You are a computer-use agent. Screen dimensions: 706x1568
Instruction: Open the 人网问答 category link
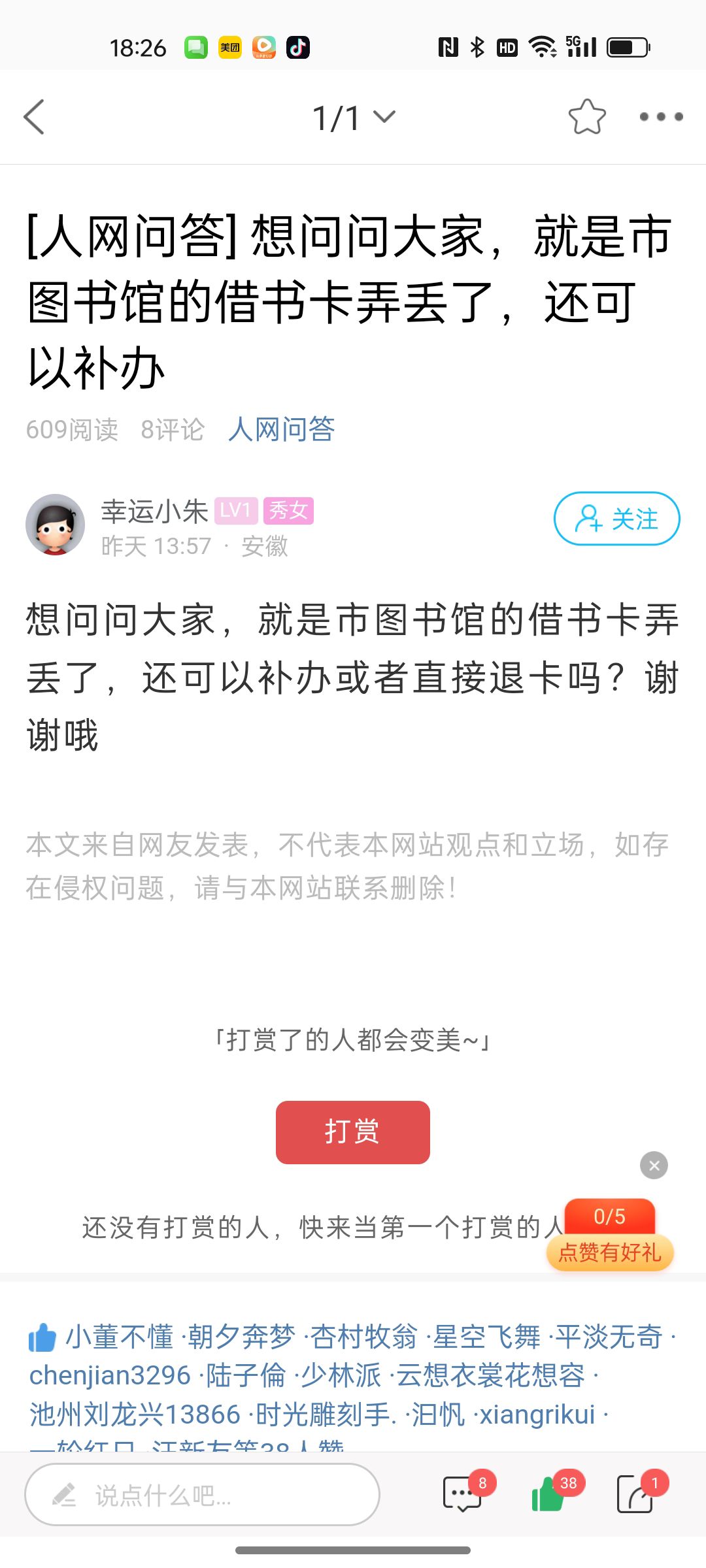pyautogui.click(x=281, y=430)
